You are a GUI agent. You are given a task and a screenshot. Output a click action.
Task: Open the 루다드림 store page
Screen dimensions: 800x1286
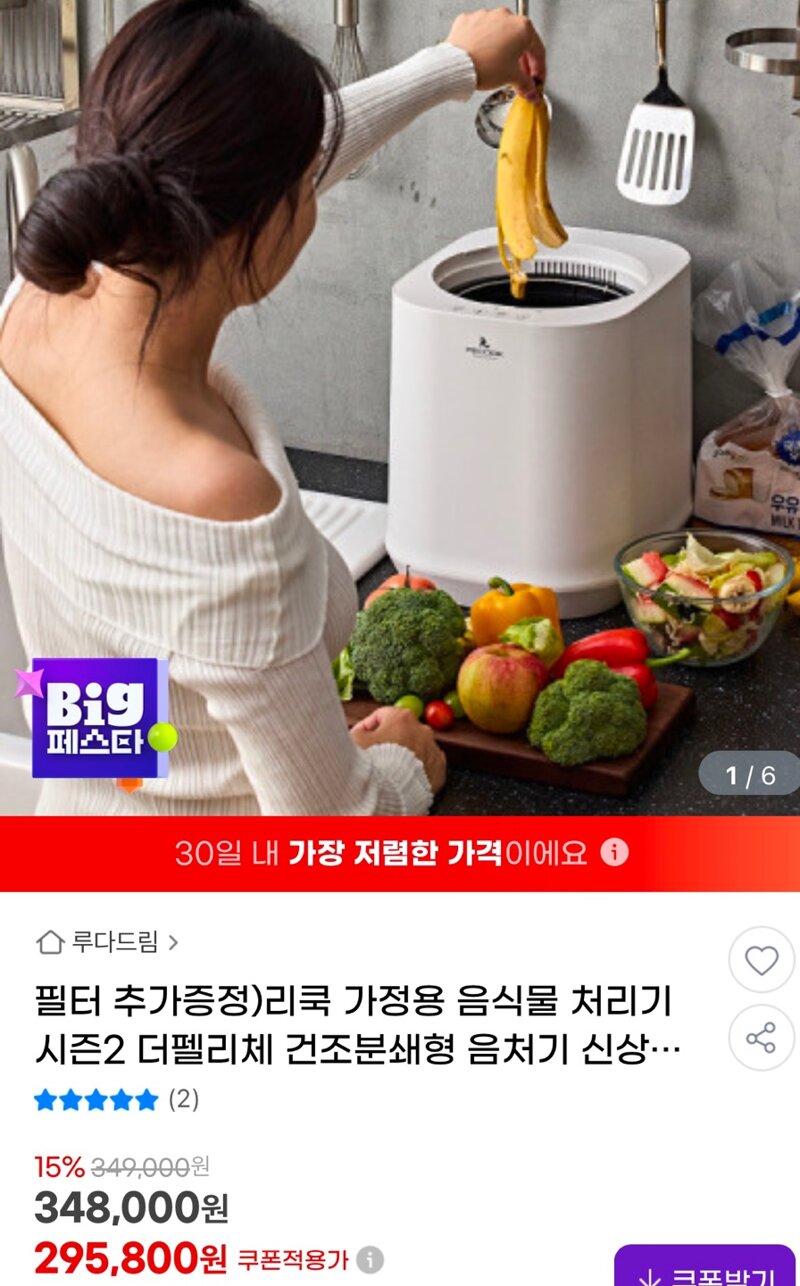[x=108, y=941]
